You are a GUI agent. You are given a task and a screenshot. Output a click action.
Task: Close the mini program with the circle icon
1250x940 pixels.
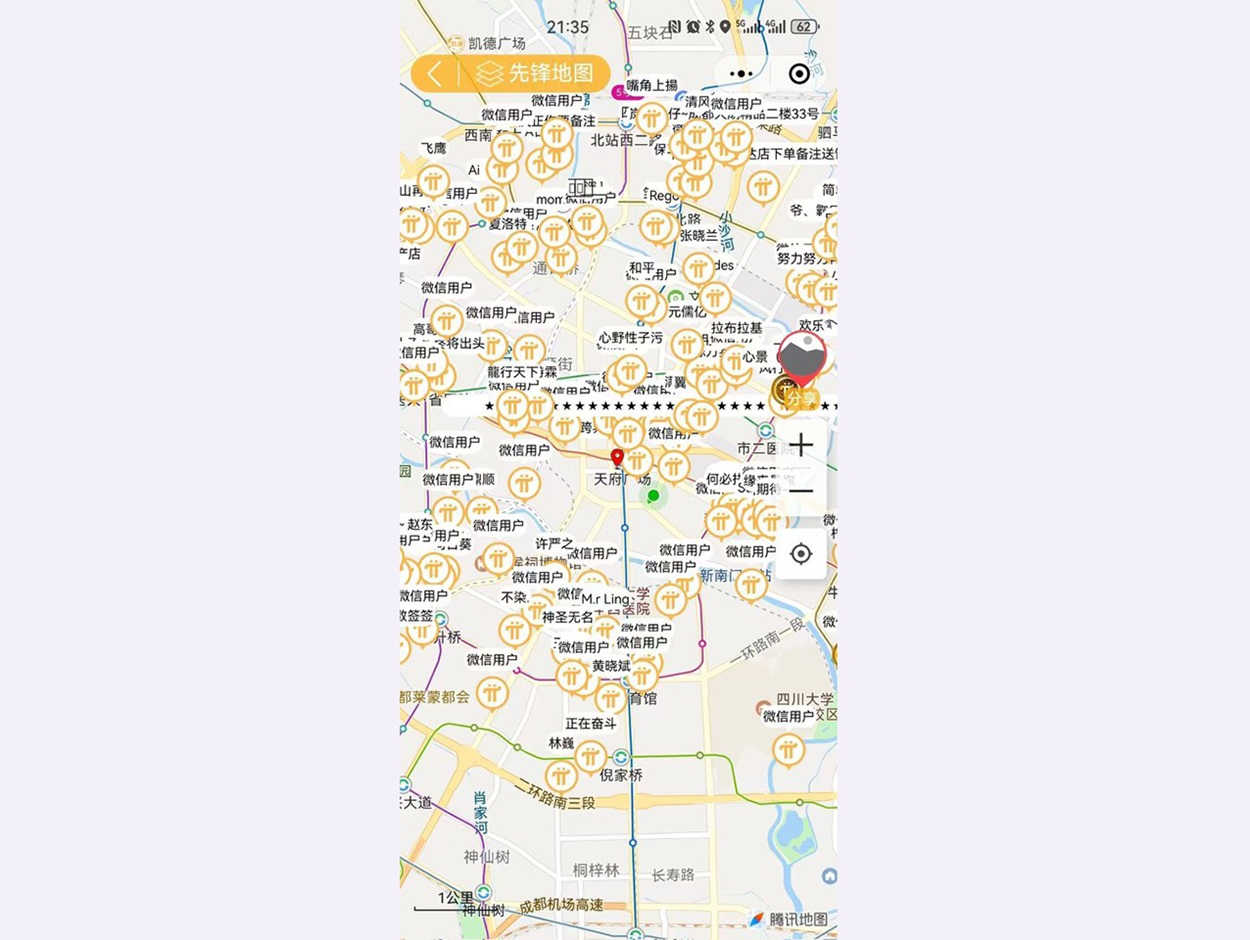[799, 74]
